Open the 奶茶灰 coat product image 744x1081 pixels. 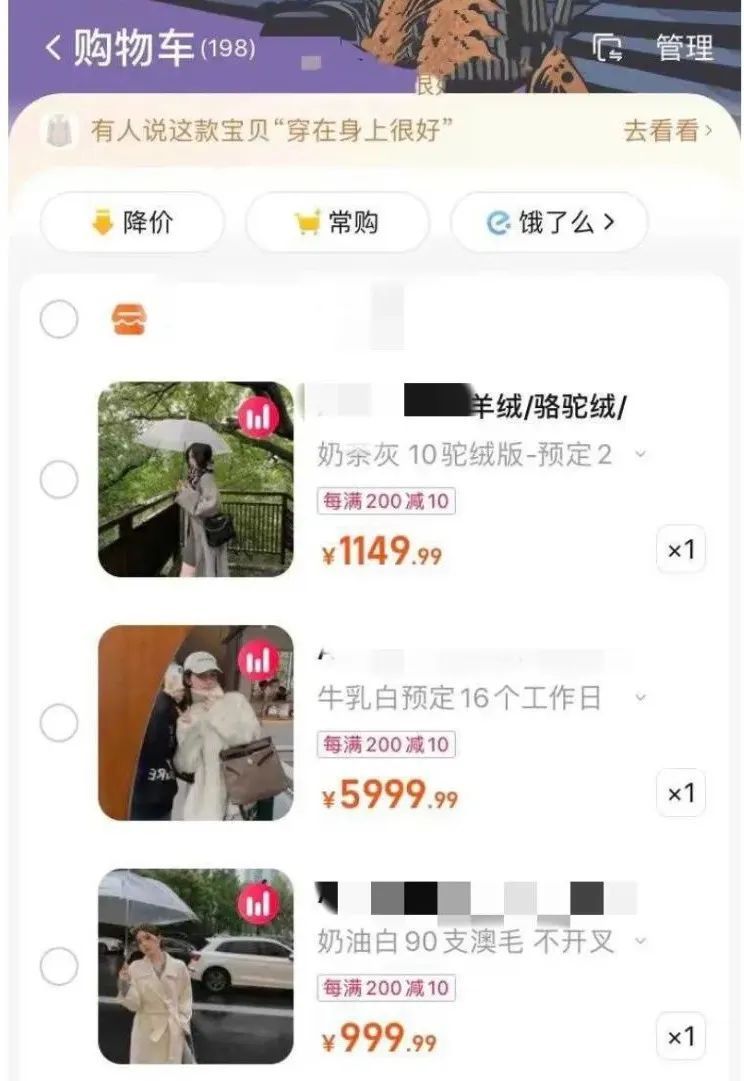pyautogui.click(x=195, y=480)
